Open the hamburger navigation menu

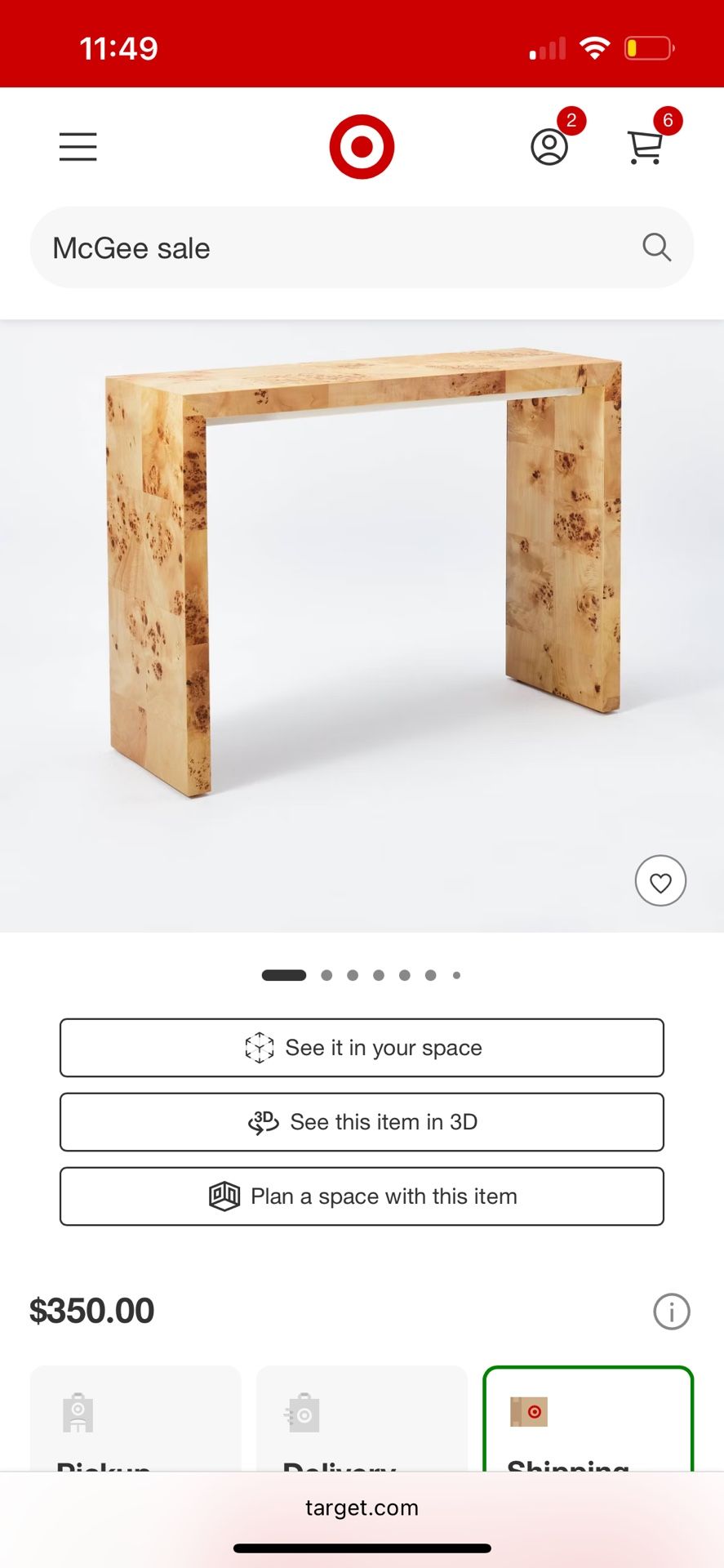pyautogui.click(x=78, y=147)
